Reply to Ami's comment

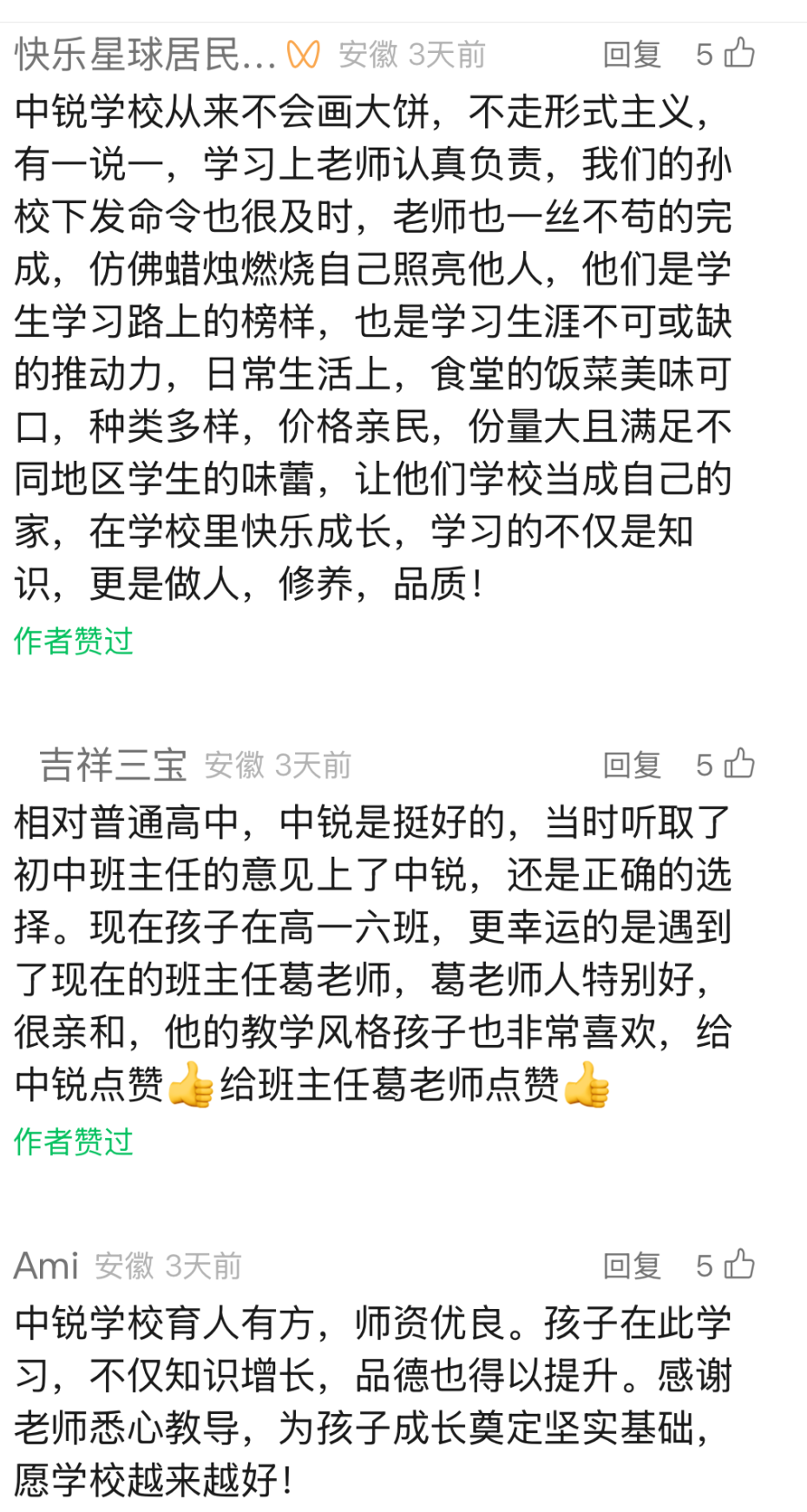point(632,1265)
